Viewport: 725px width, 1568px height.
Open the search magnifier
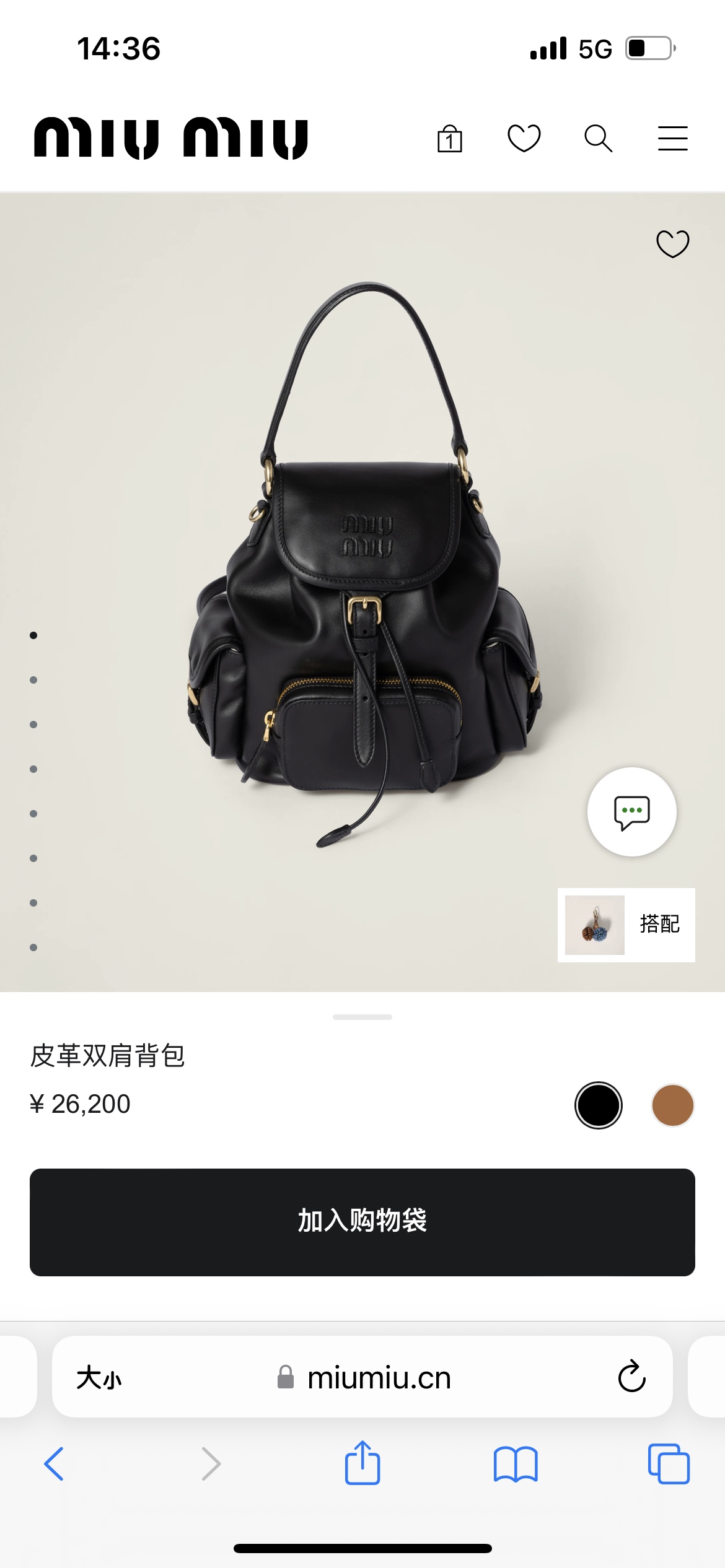click(x=598, y=138)
